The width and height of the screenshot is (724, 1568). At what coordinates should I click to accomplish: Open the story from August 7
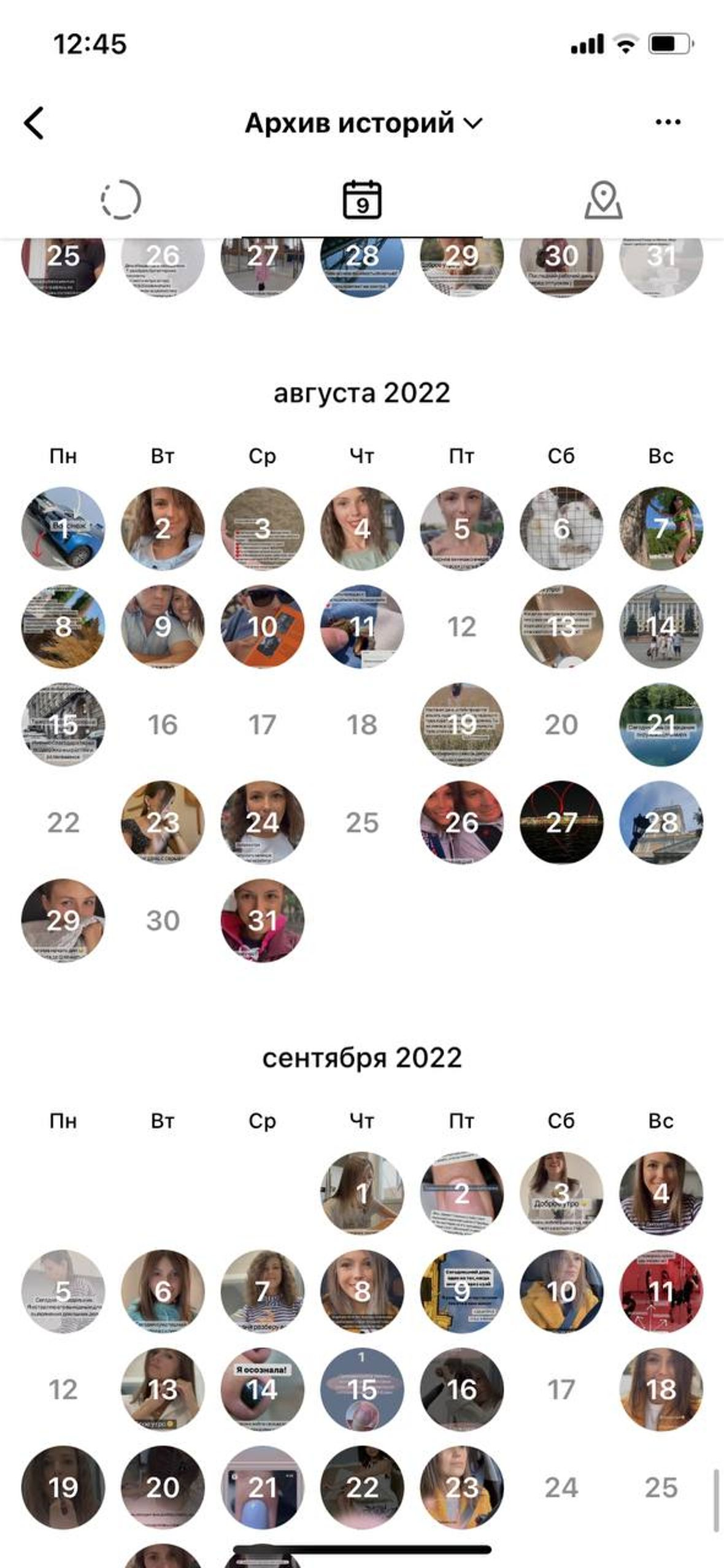pyautogui.click(x=661, y=528)
